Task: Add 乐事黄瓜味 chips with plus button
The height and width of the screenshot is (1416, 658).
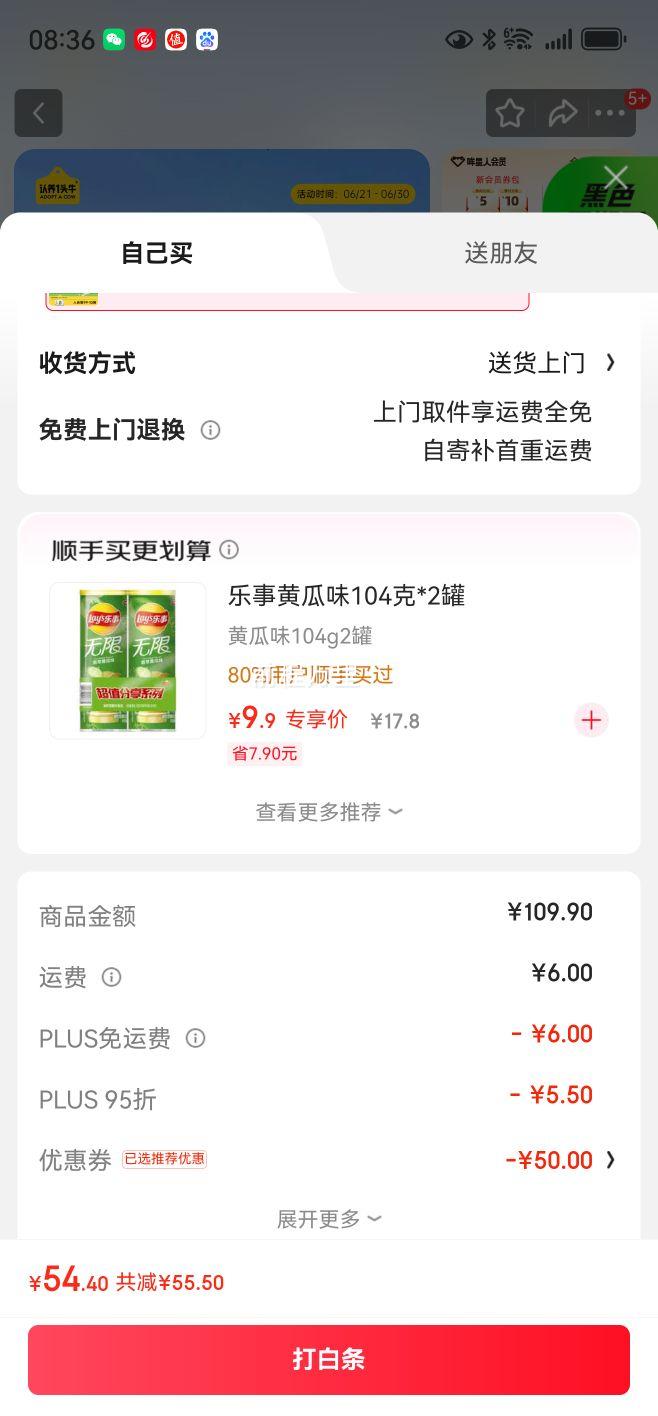Action: pos(591,720)
